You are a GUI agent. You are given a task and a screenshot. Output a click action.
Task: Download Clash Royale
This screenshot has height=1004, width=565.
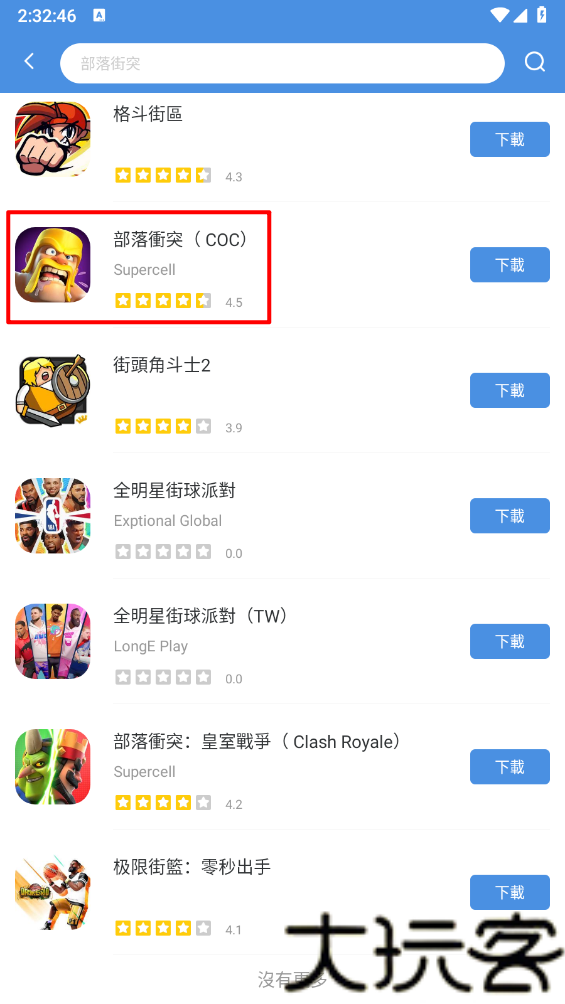click(x=510, y=766)
